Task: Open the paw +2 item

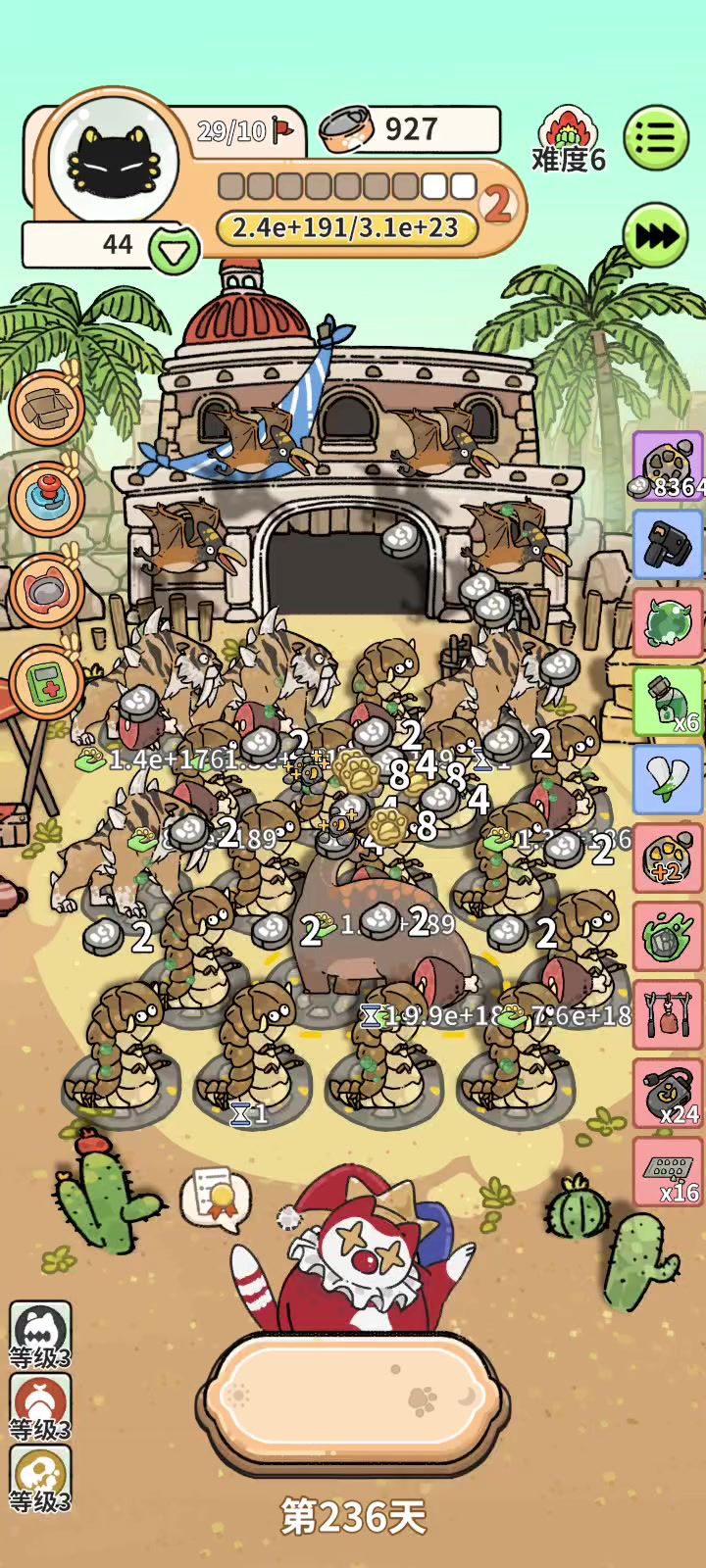Action: [669, 858]
